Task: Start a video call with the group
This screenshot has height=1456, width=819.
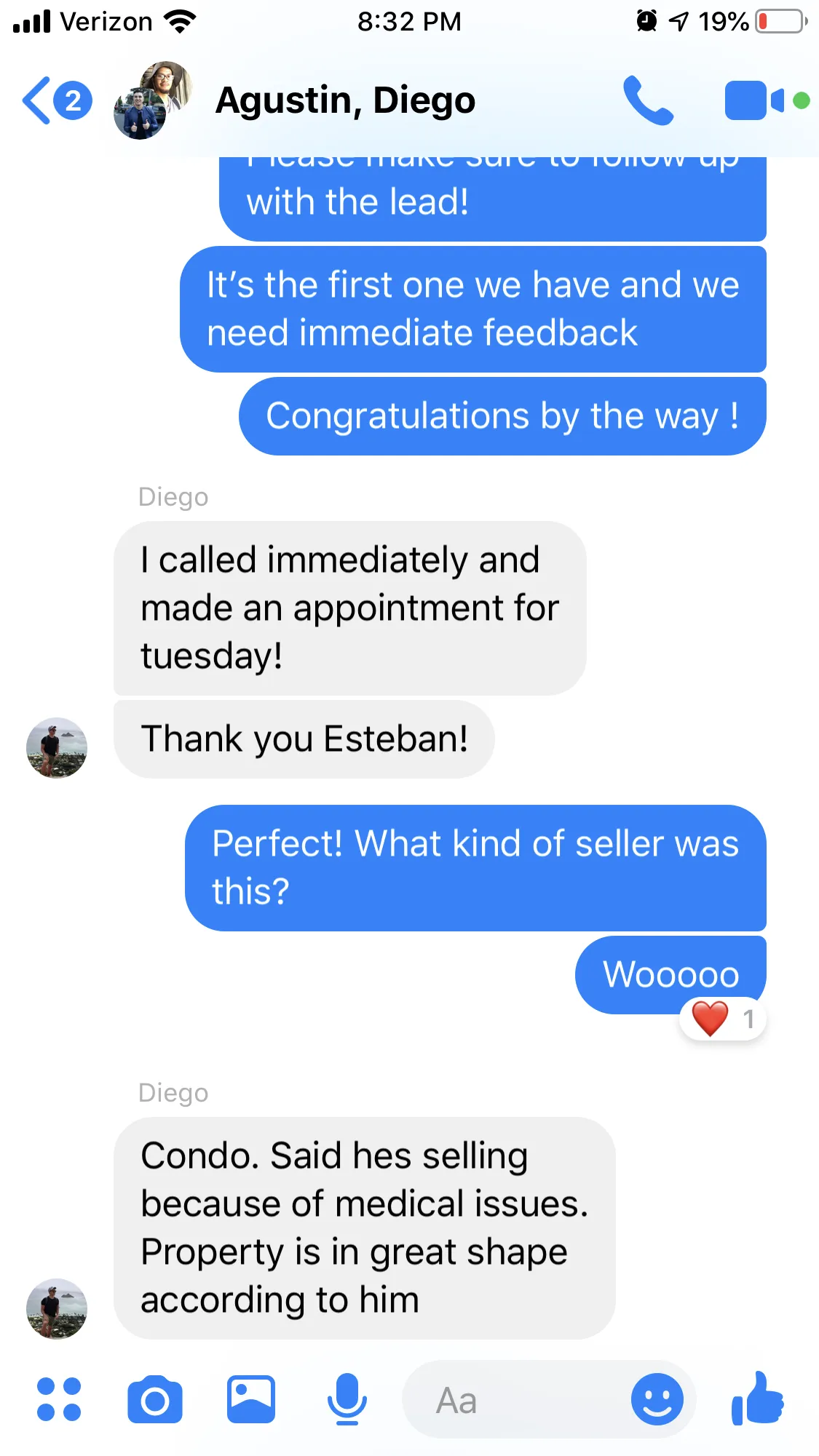Action: 754,100
